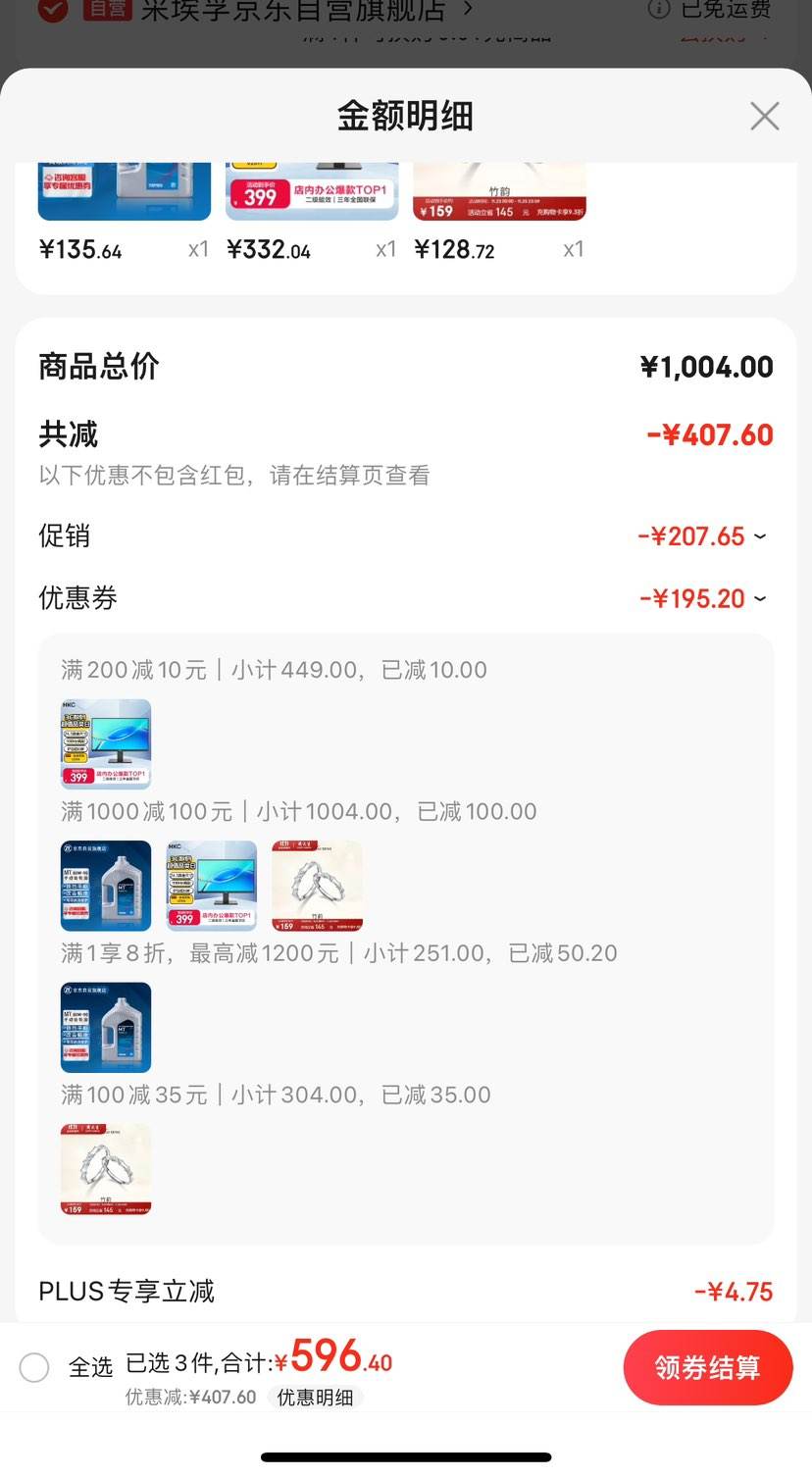
Task: Tap the rings thumbnail under 满100减35元 promotion
Action: (105, 1168)
